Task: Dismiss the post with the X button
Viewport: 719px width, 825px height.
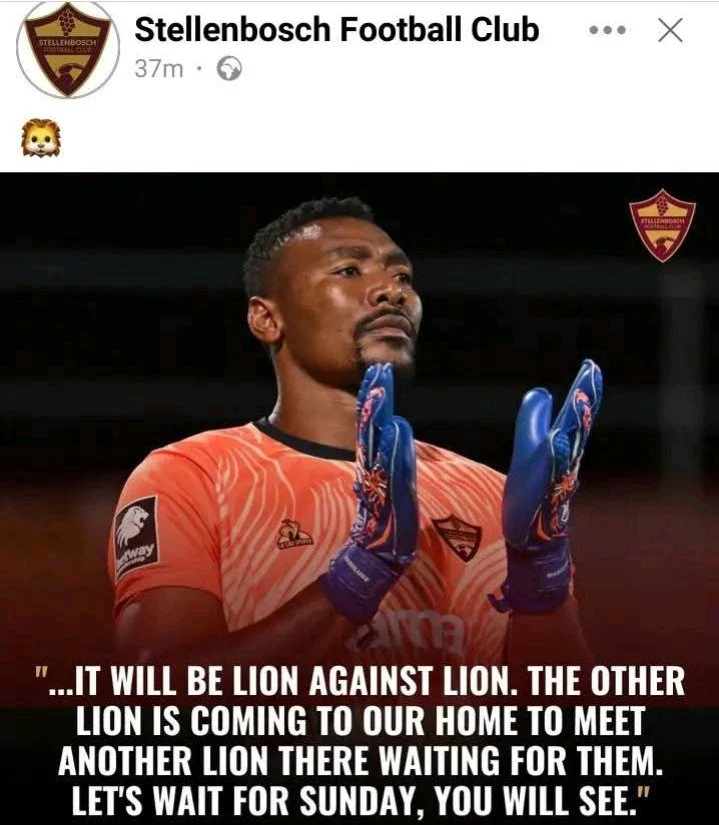Action: tap(671, 31)
